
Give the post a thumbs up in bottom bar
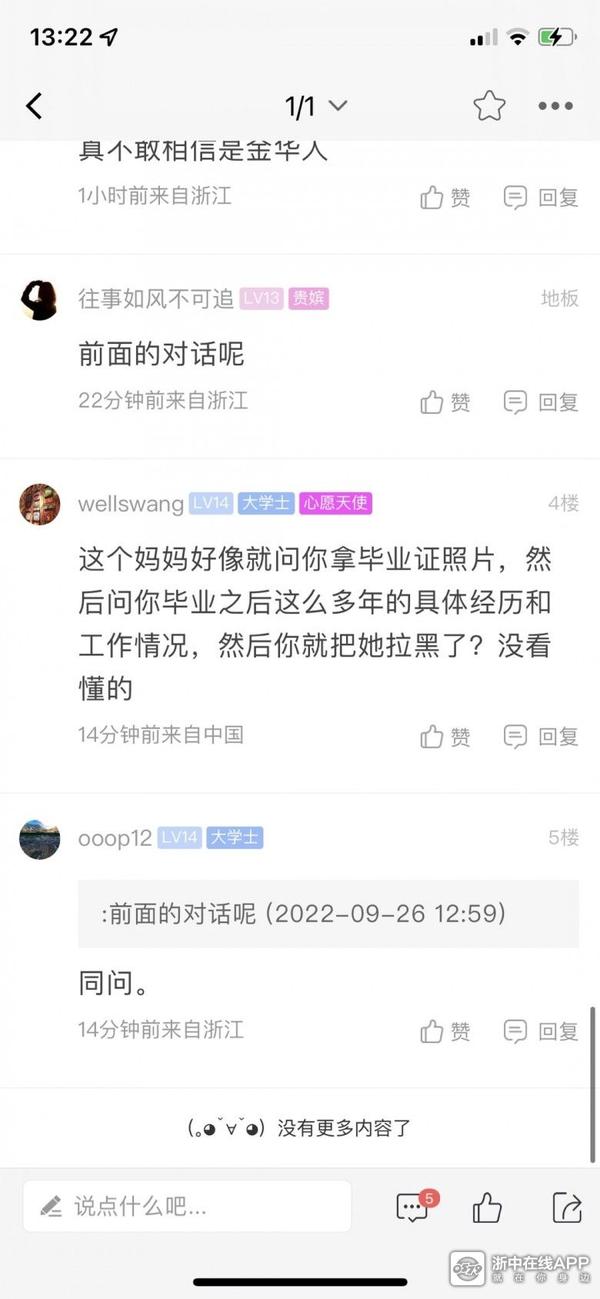tap(487, 1207)
